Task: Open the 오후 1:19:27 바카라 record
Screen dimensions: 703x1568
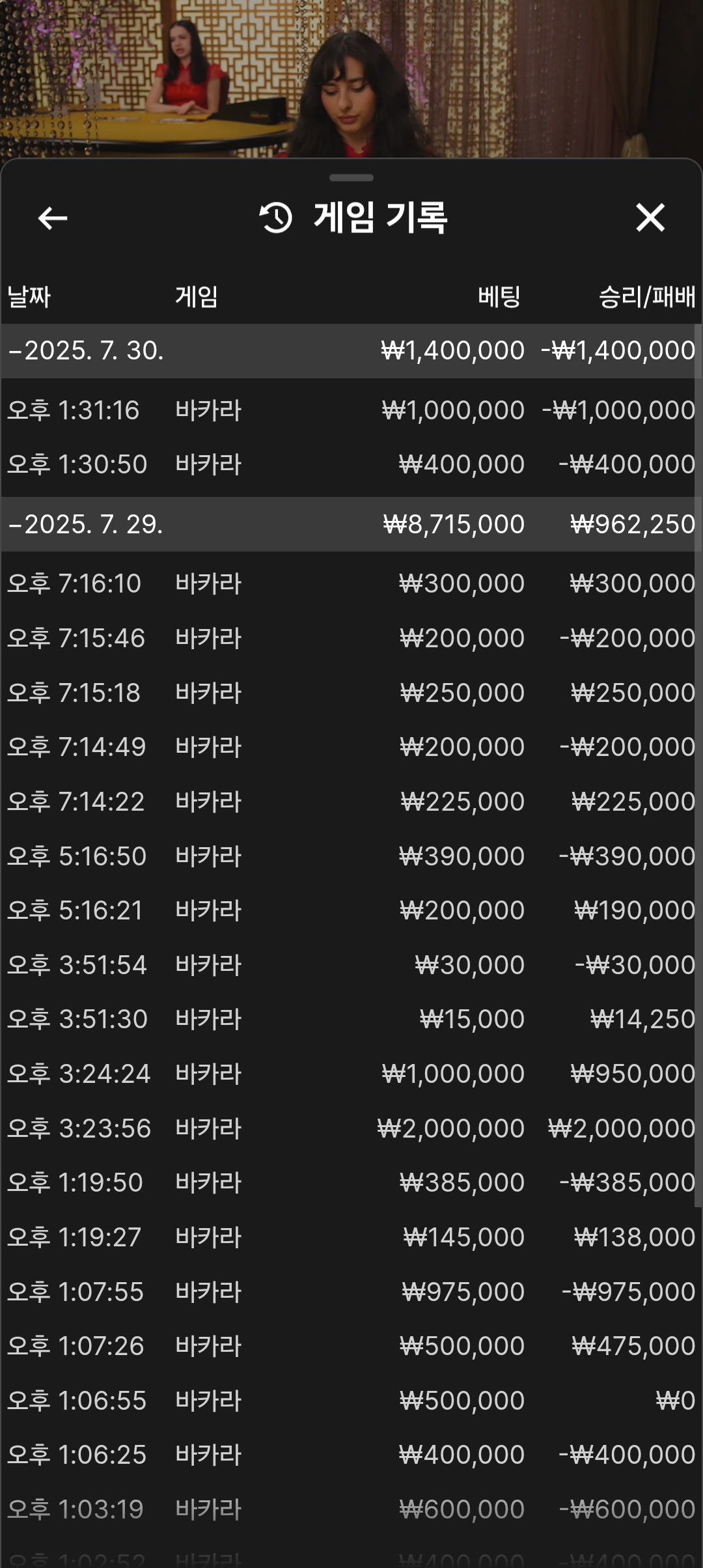Action: point(350,1237)
